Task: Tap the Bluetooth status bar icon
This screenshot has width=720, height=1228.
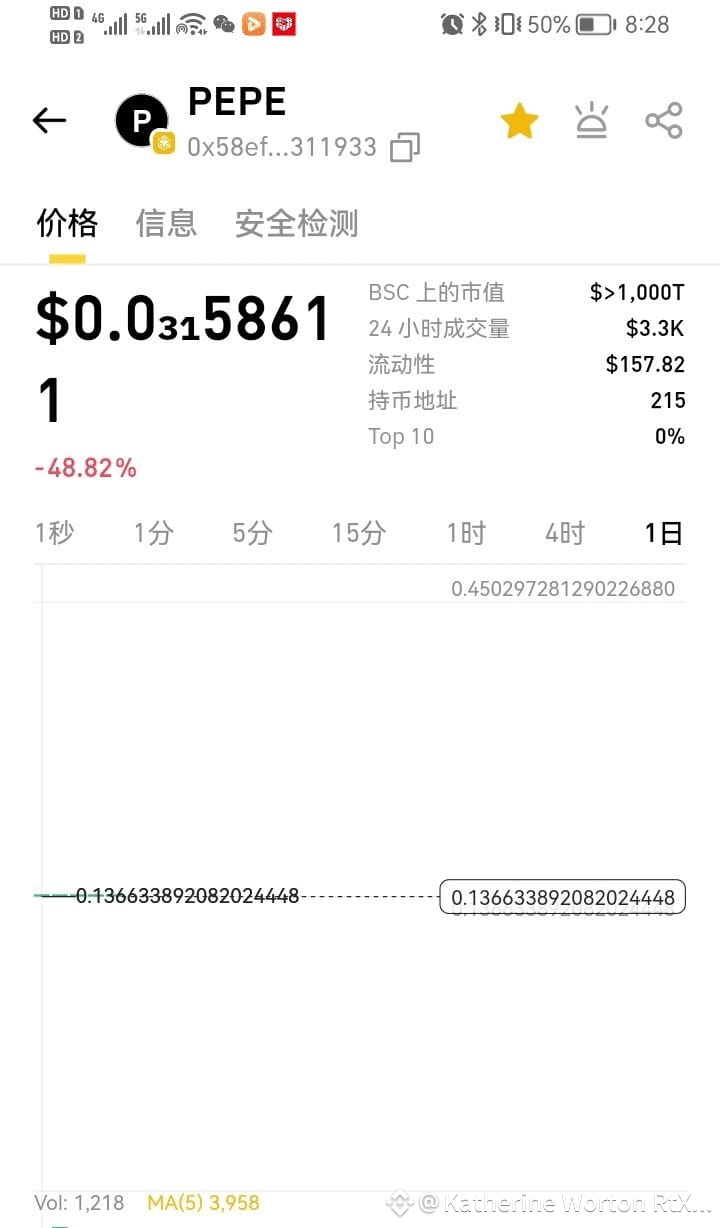Action: pos(480,23)
